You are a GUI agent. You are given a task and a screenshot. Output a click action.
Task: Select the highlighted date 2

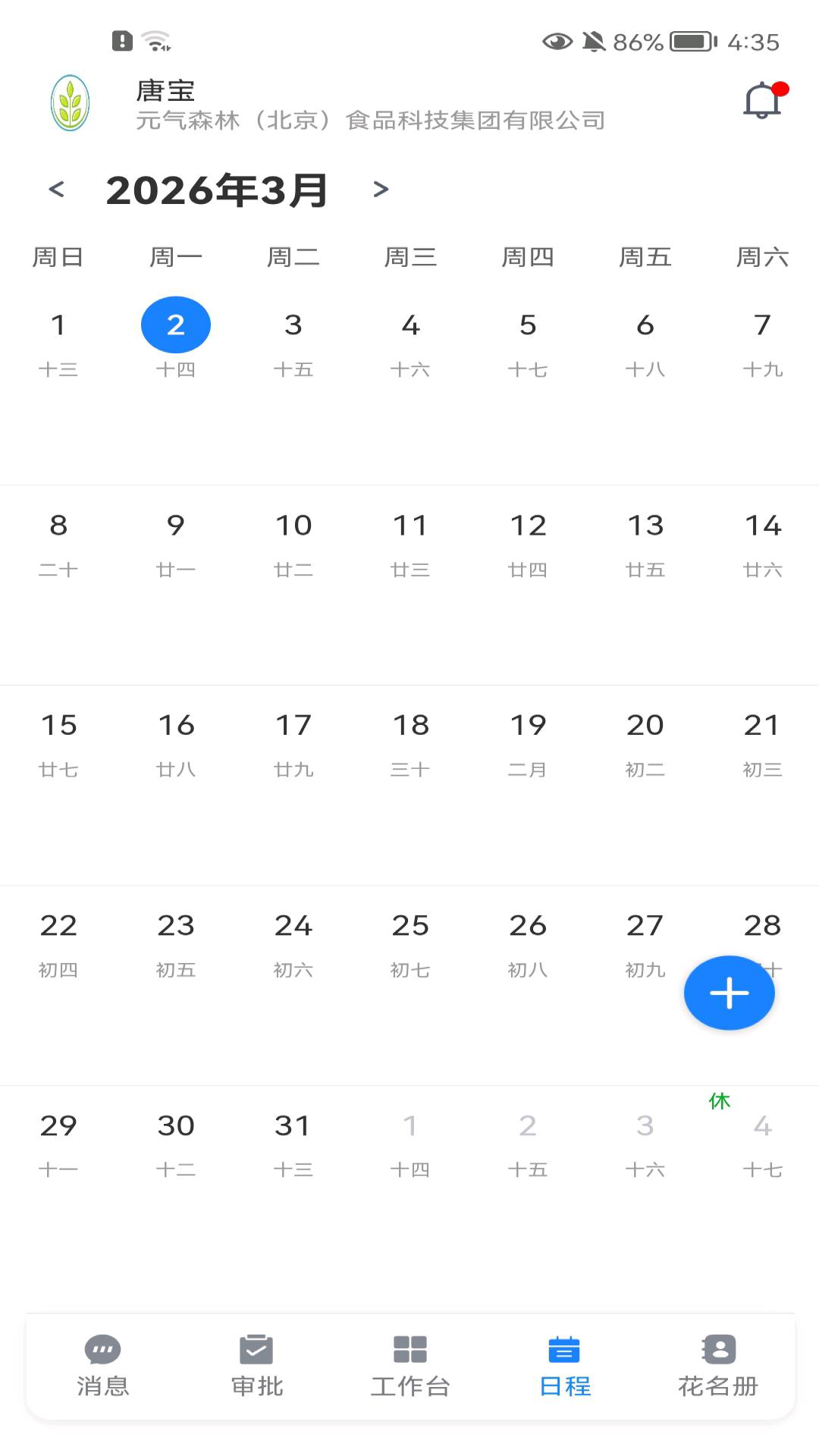pyautogui.click(x=176, y=325)
